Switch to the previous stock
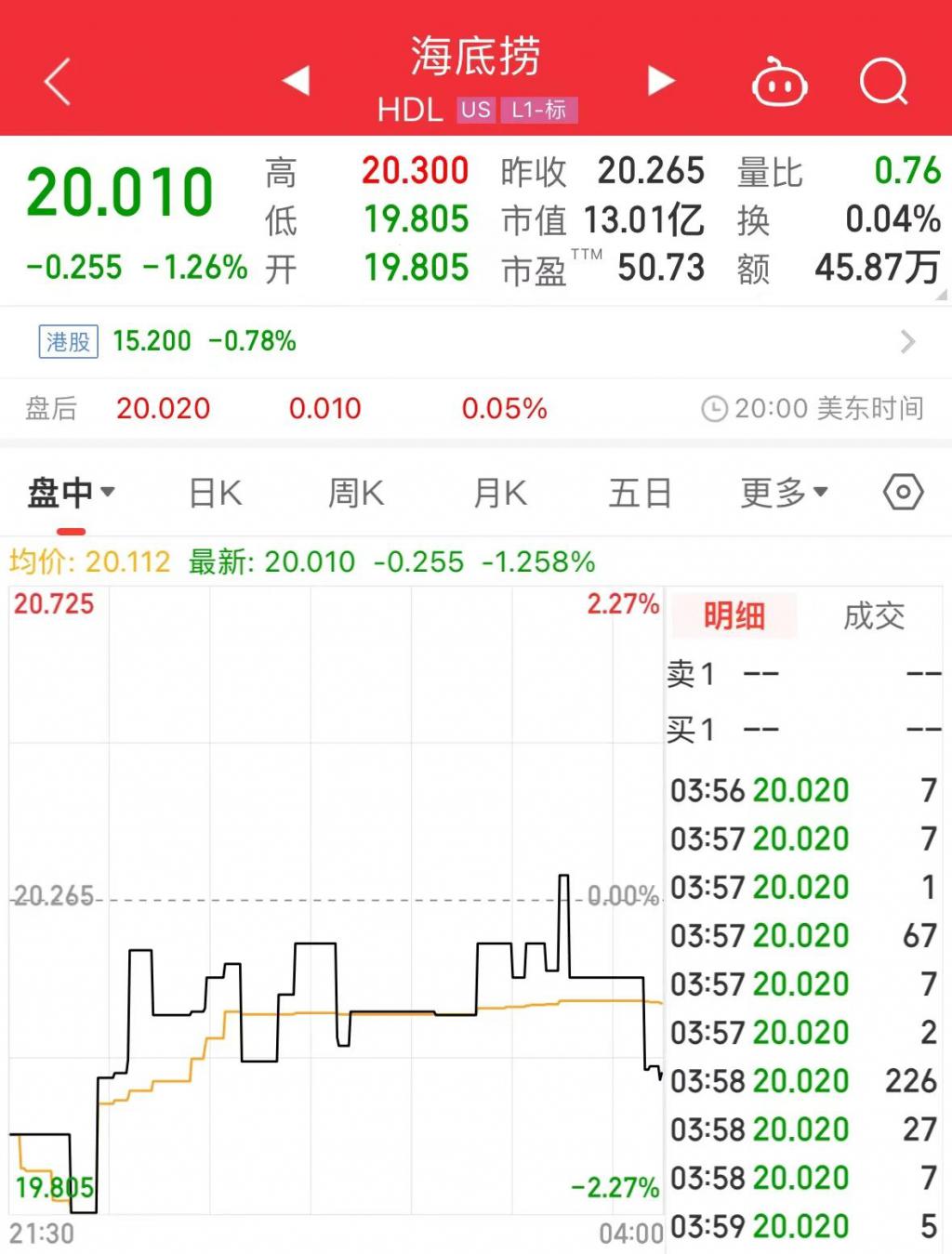952x1254 pixels. tap(296, 81)
